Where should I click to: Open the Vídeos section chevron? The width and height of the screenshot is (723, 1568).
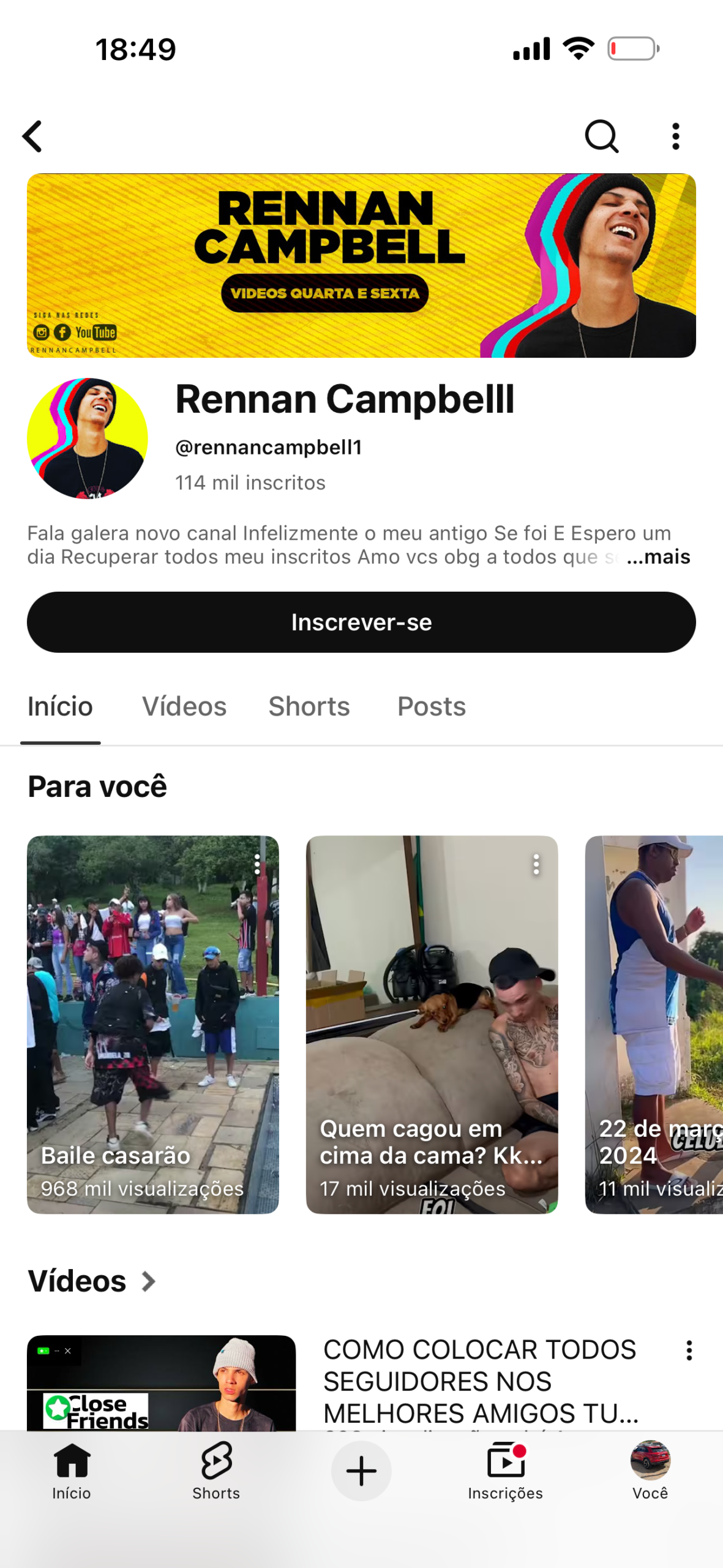pyautogui.click(x=148, y=1281)
